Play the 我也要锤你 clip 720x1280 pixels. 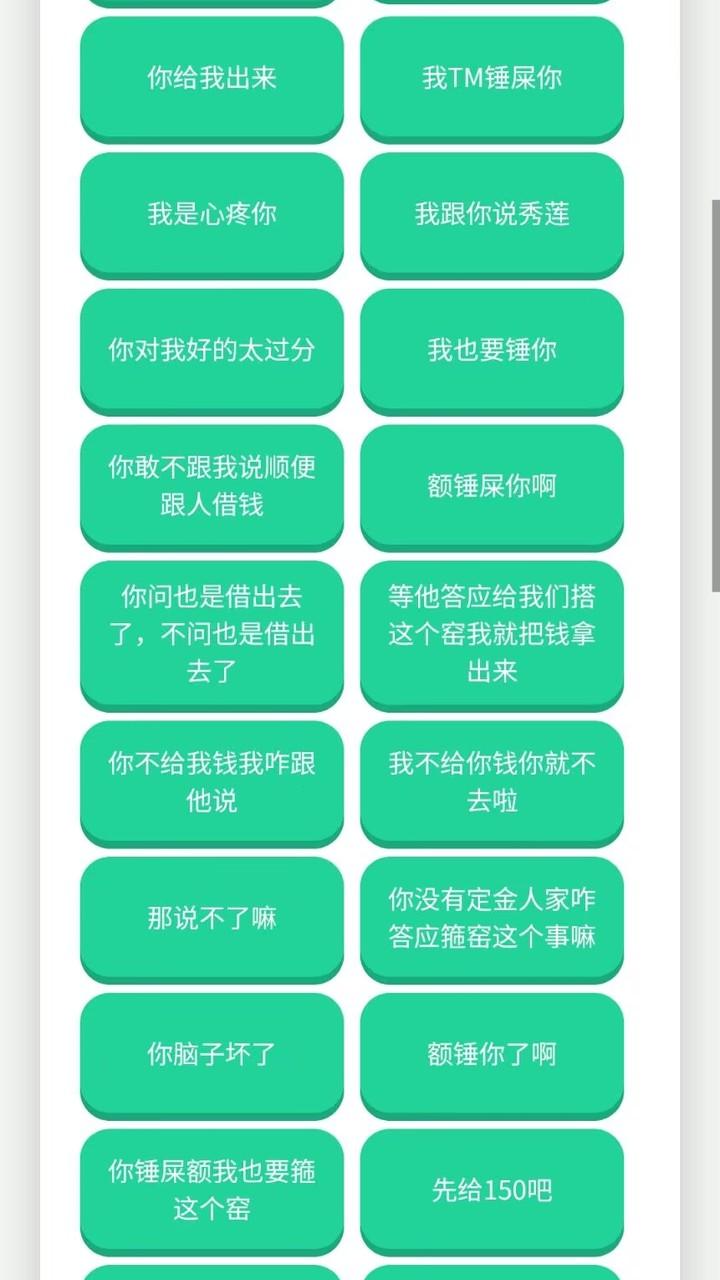pyautogui.click(x=492, y=350)
